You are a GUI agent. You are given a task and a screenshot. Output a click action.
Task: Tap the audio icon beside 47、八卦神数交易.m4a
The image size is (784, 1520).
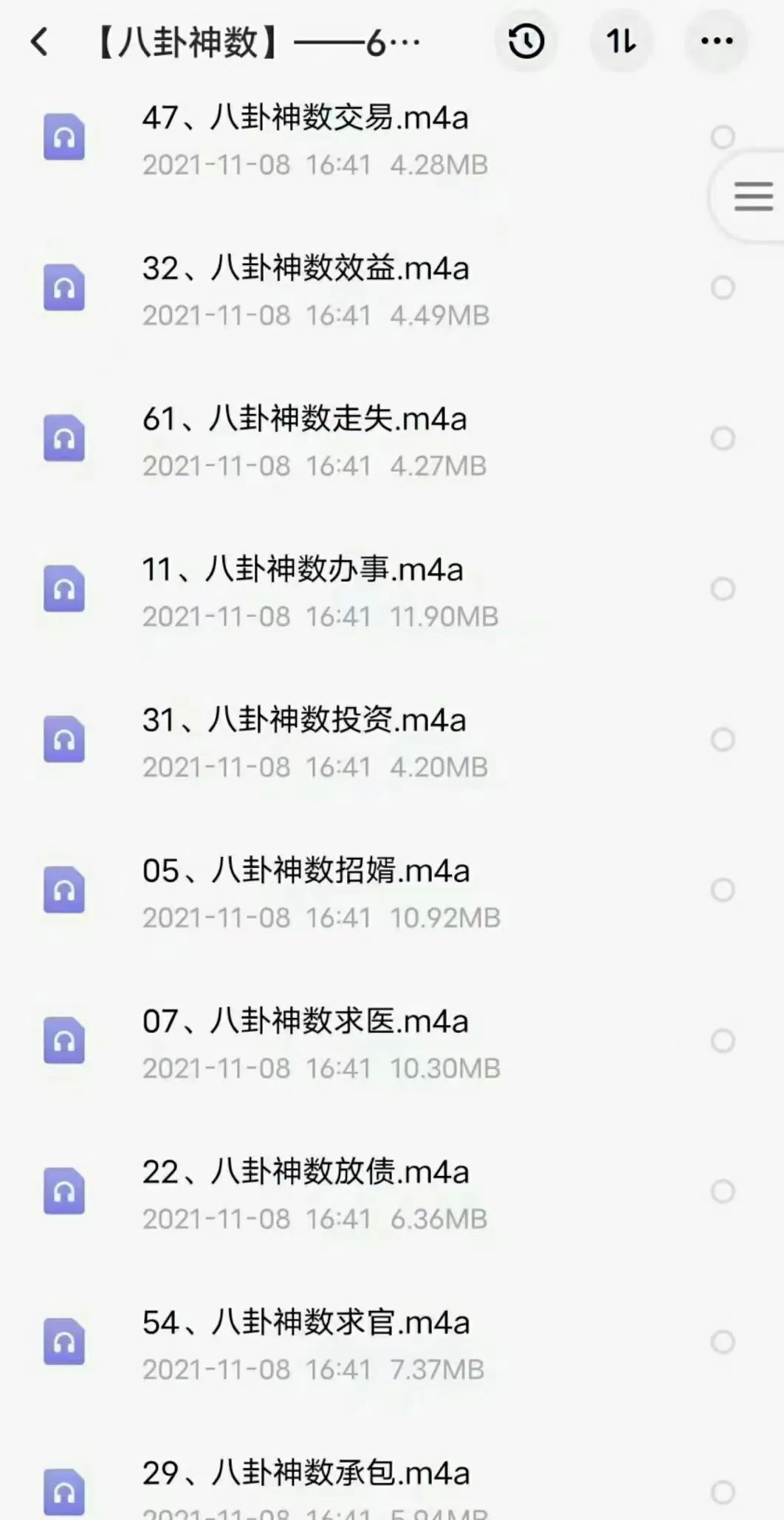click(65, 137)
